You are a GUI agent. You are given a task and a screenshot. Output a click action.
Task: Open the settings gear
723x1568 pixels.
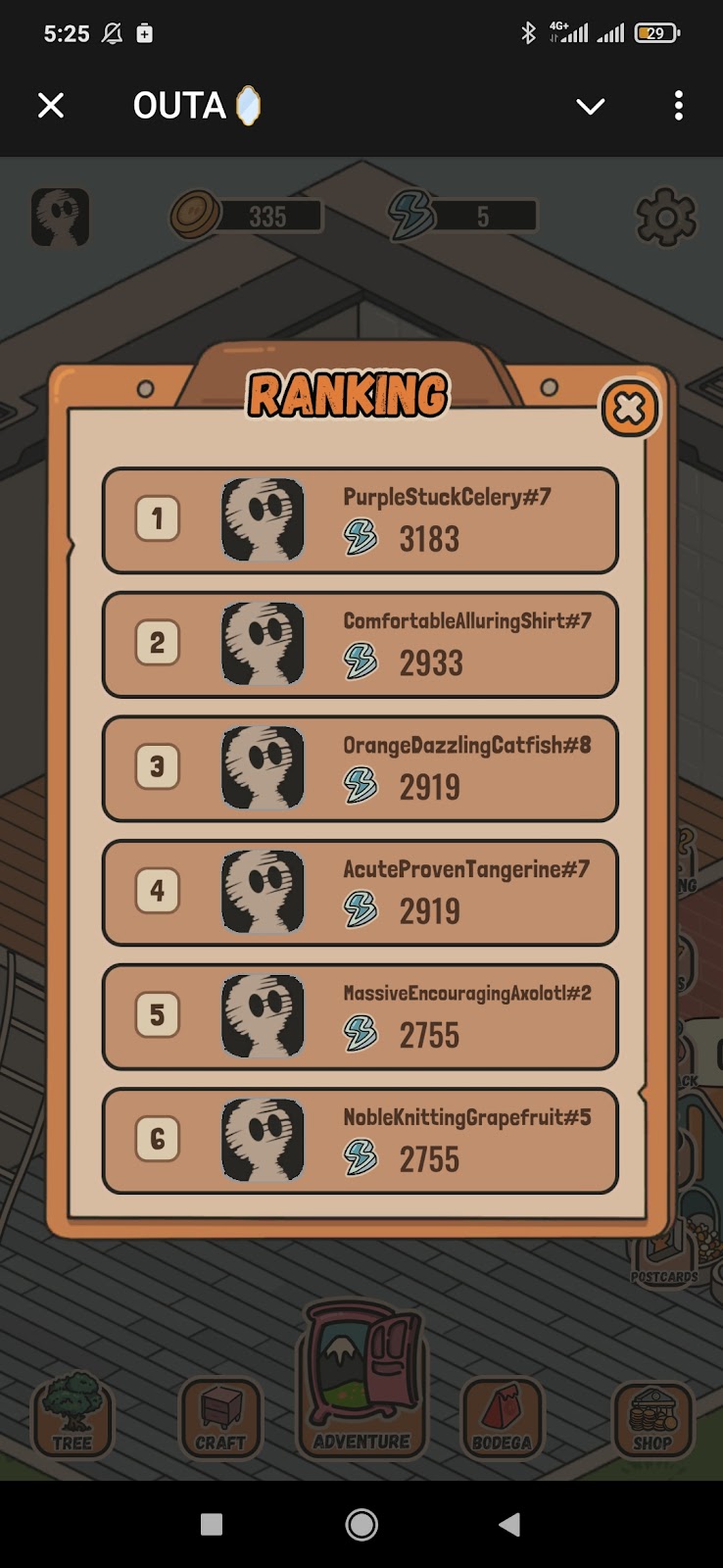click(666, 217)
